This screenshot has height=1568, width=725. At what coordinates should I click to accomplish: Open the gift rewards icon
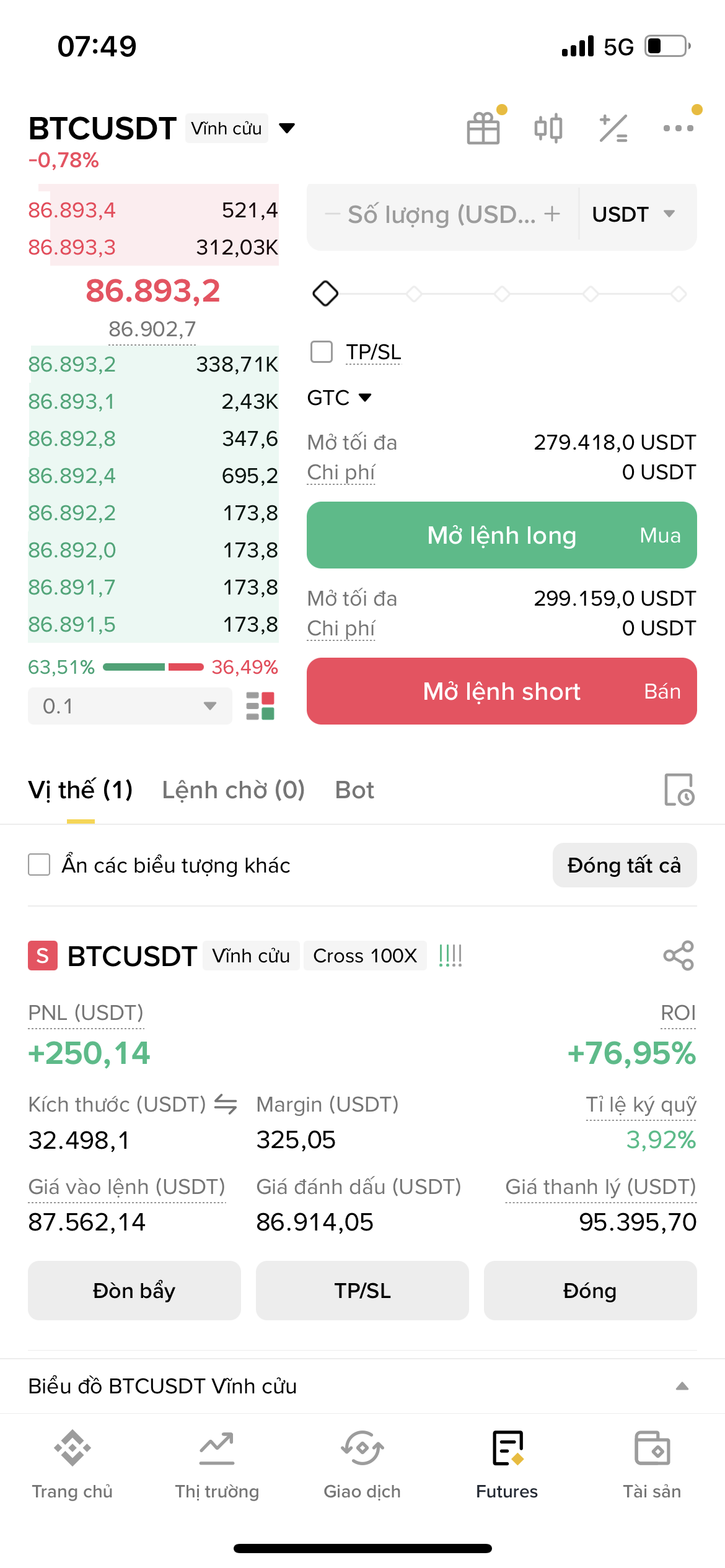point(483,128)
